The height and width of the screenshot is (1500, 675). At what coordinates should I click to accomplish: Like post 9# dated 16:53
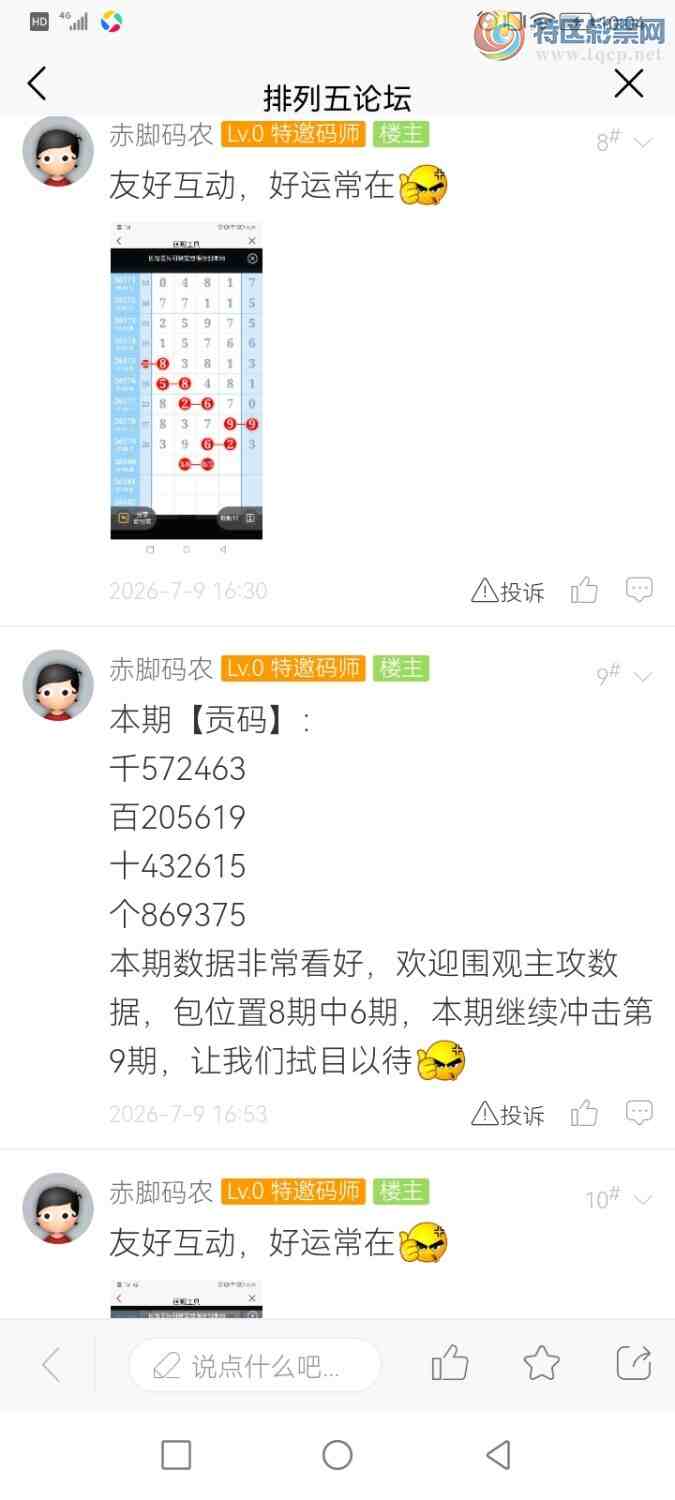[x=585, y=1113]
